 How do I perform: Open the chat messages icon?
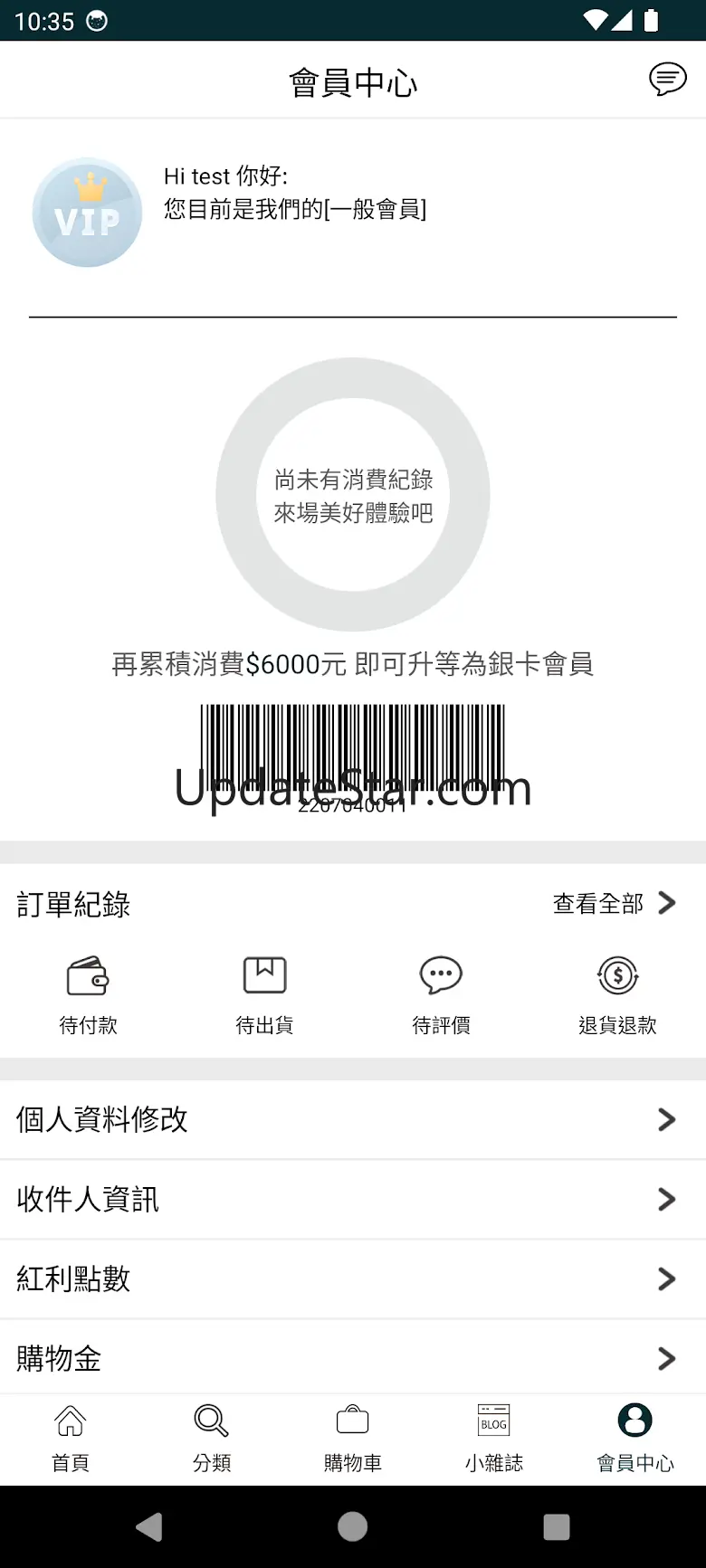pyautogui.click(x=667, y=81)
